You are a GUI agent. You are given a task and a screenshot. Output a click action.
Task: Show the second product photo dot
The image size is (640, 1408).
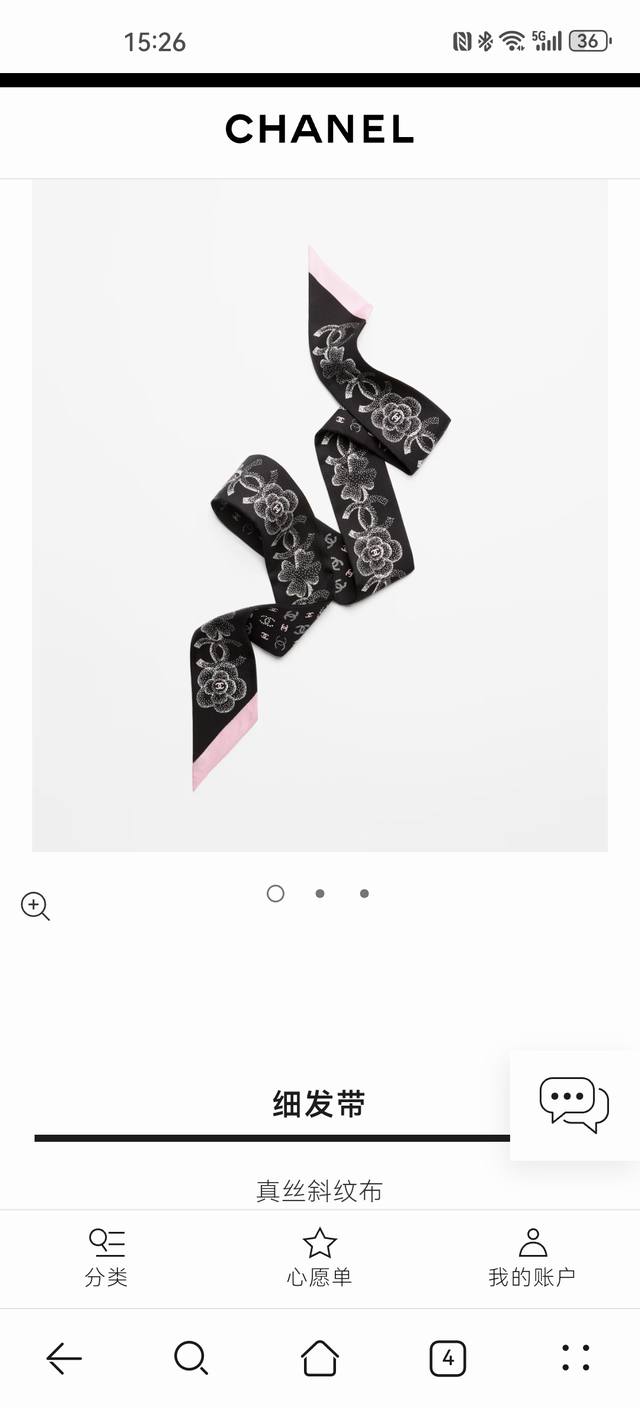pos(320,893)
